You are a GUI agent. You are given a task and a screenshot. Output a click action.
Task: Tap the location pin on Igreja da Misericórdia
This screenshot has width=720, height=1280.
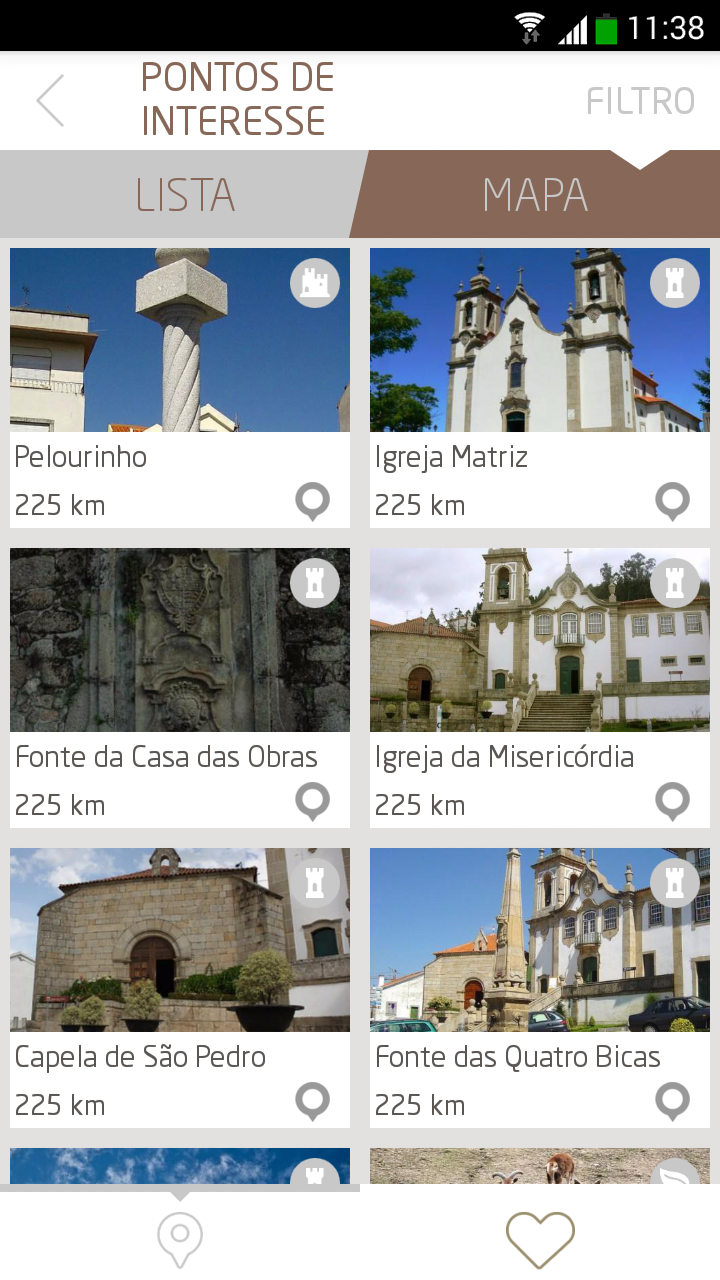click(x=673, y=802)
